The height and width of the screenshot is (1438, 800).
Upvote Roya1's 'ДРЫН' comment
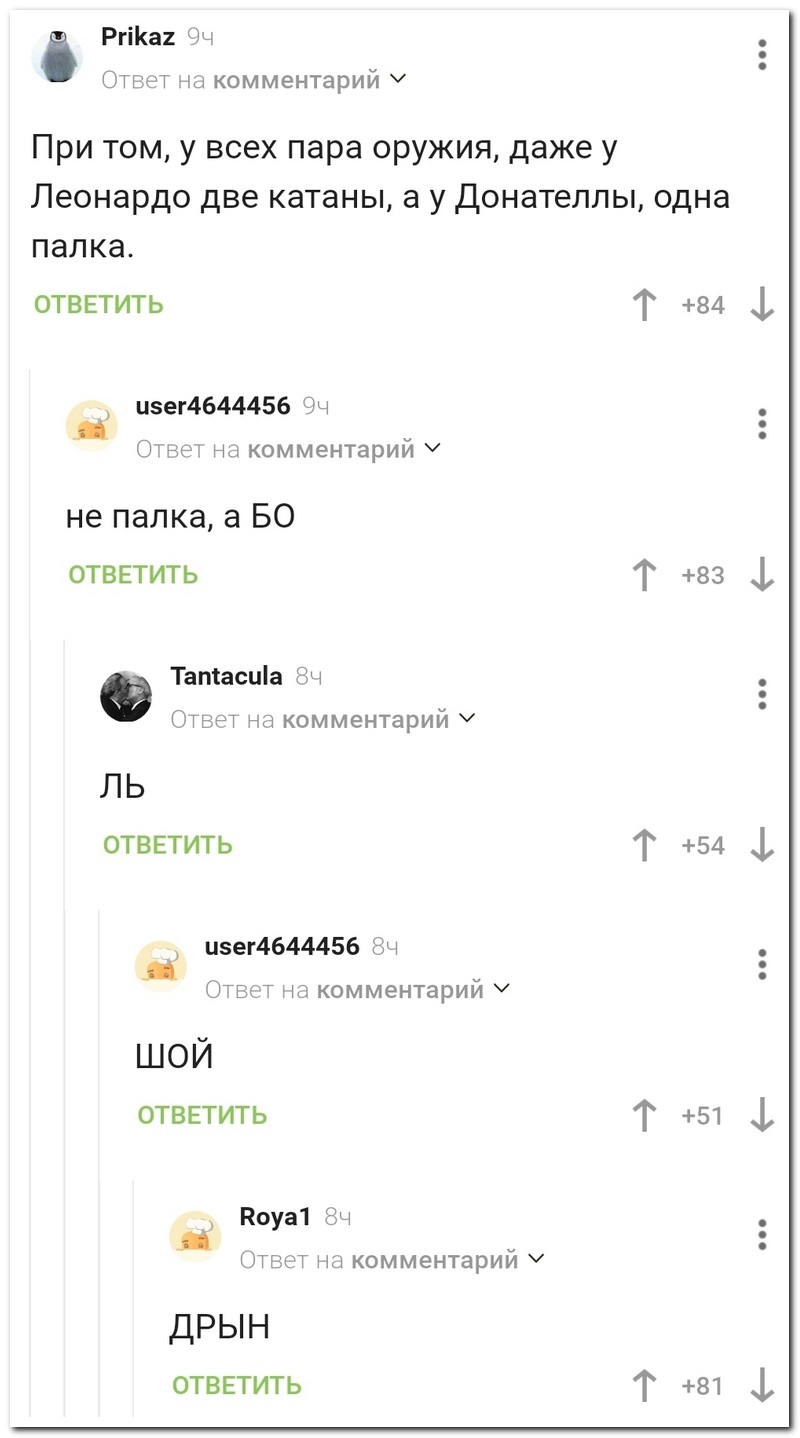(645, 1385)
